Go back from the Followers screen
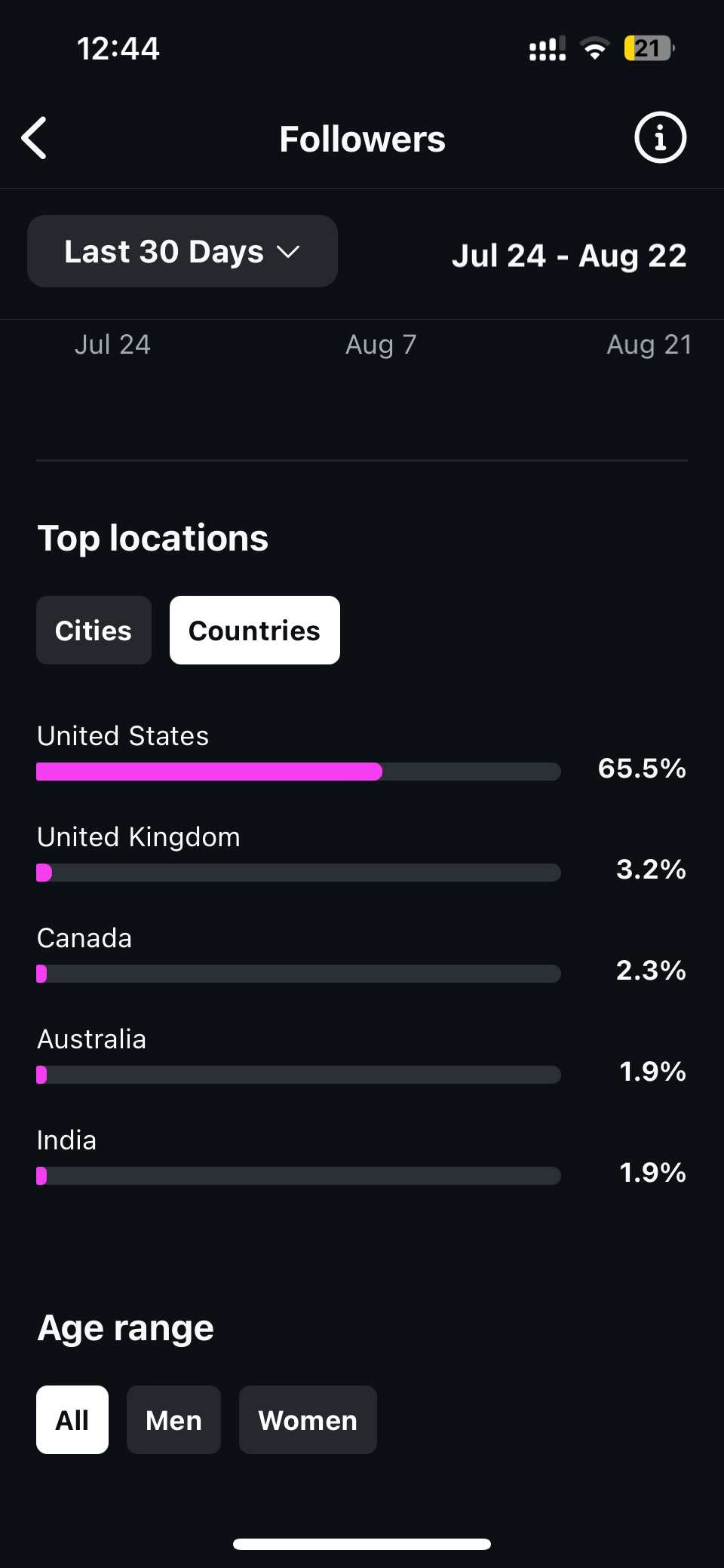This screenshot has height=1568, width=724. coord(35,138)
